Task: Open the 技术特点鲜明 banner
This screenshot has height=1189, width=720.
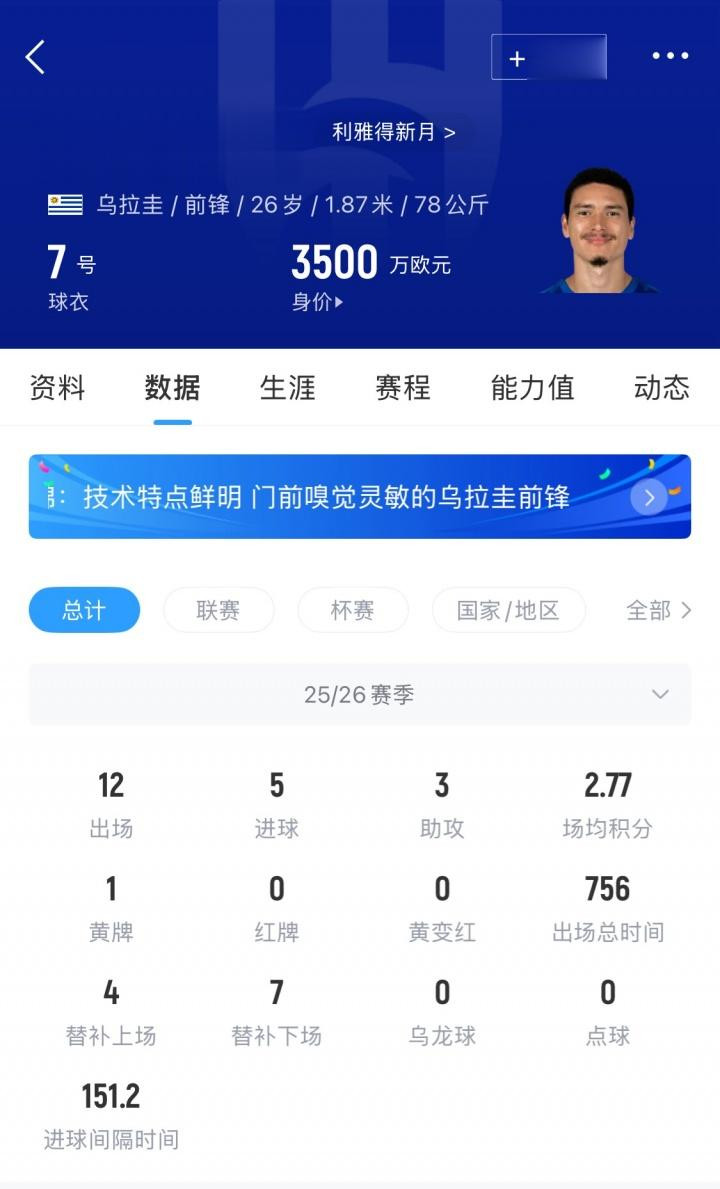Action: point(359,497)
